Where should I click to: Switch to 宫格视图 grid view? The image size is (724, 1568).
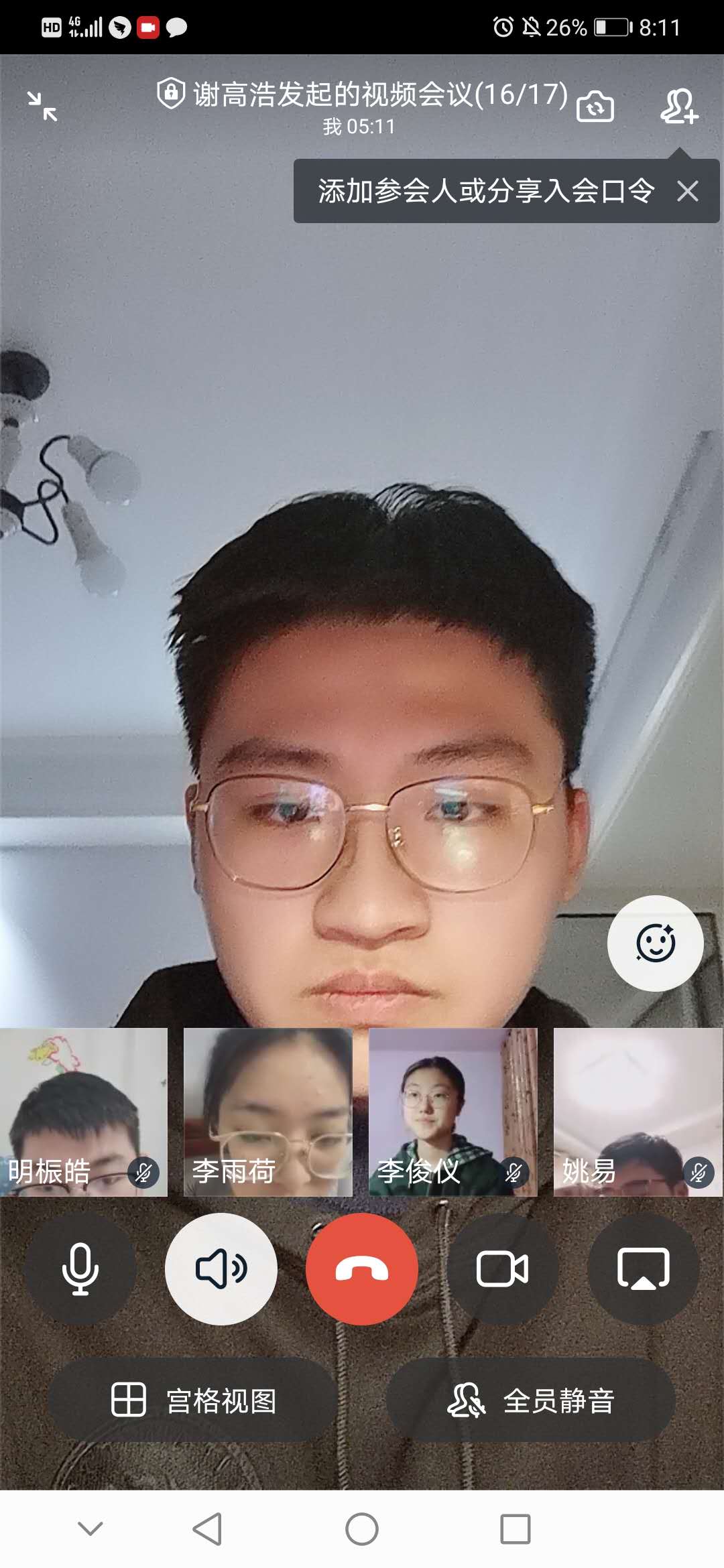[193, 1400]
